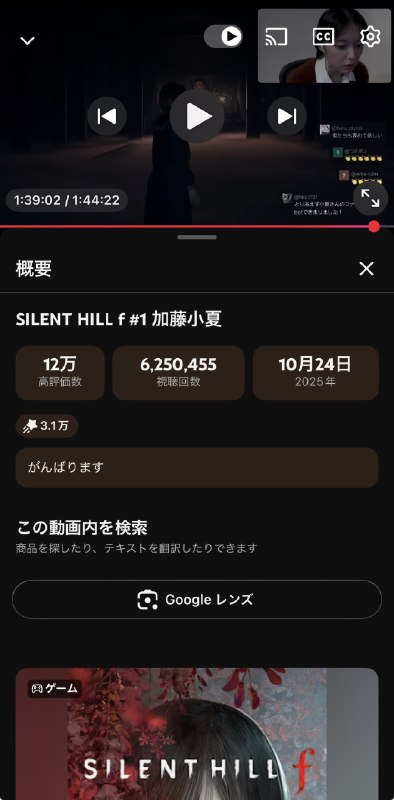
Task: Skip to the previous video
Action: click(107, 116)
